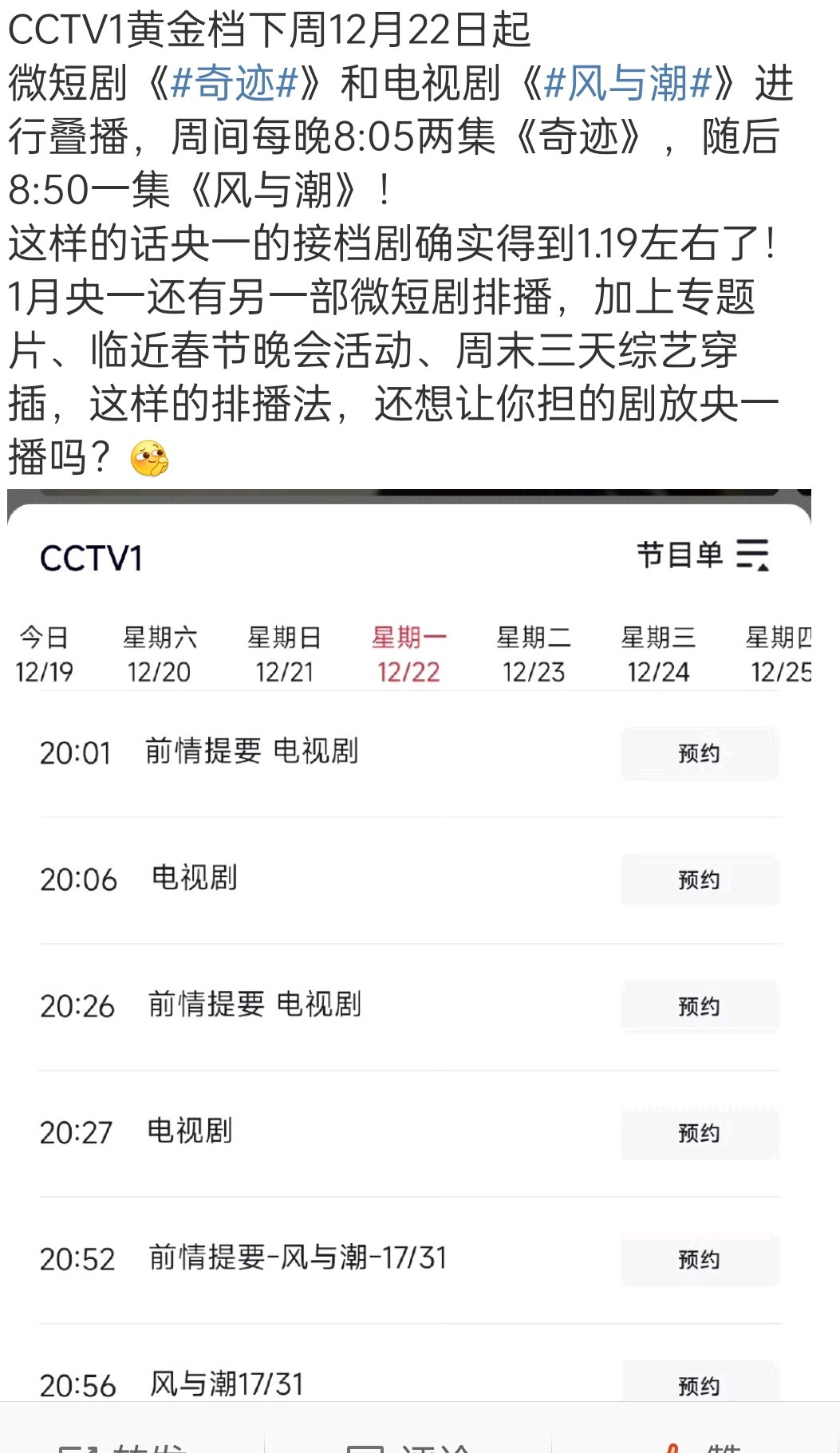The width and height of the screenshot is (840, 1453).
Task: Open the #奇迹# hashtag link
Action: pos(235,83)
